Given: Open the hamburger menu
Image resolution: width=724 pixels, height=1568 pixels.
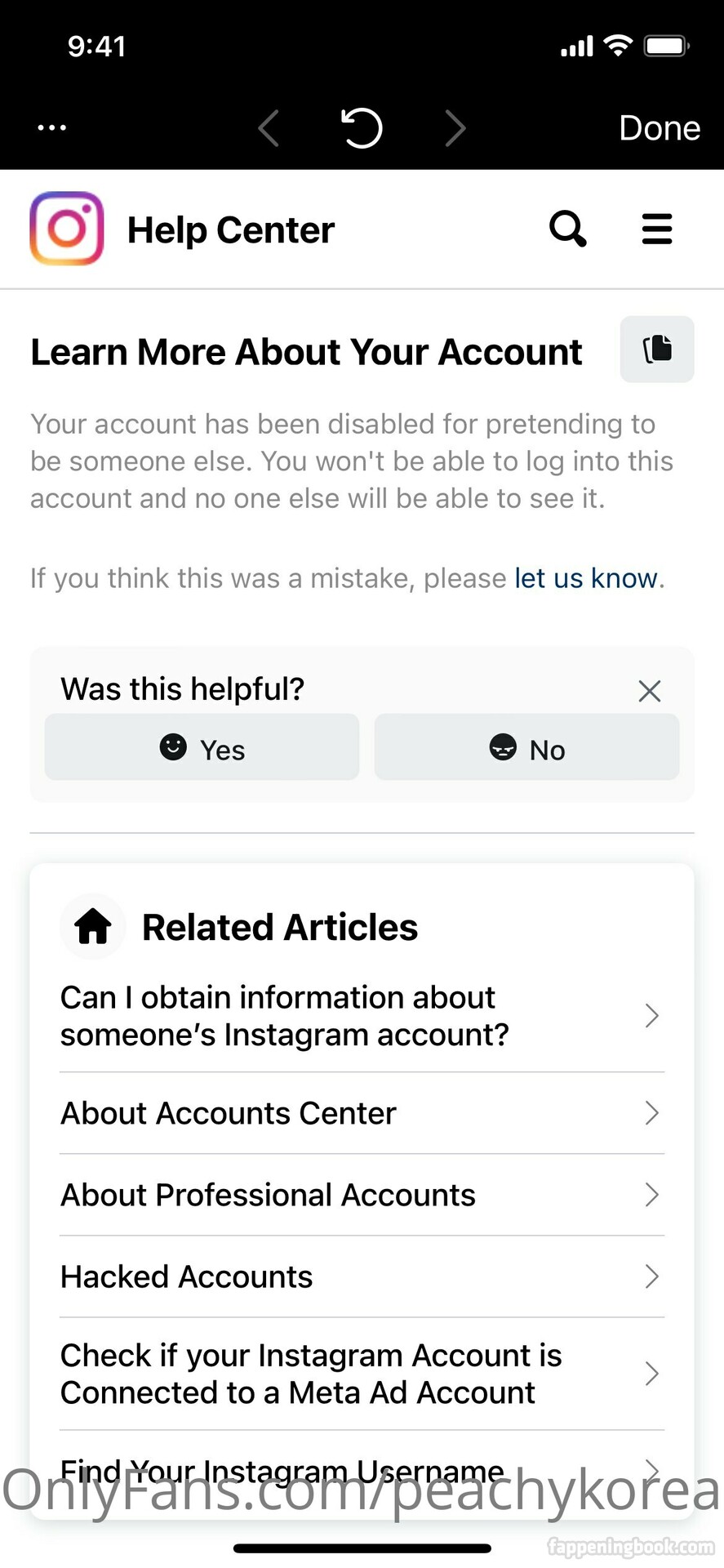Looking at the screenshot, I should [x=657, y=229].
